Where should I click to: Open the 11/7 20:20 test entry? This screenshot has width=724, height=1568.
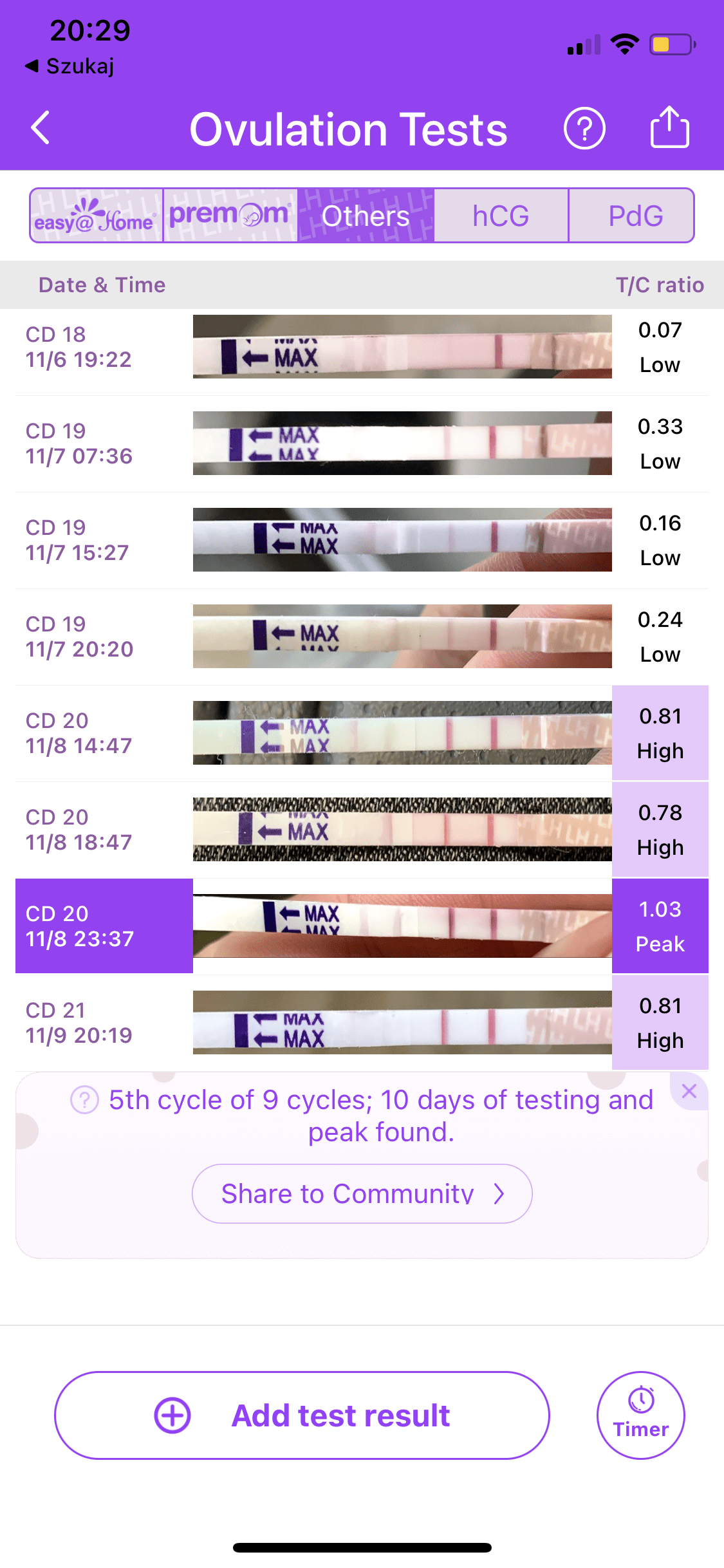pos(360,637)
